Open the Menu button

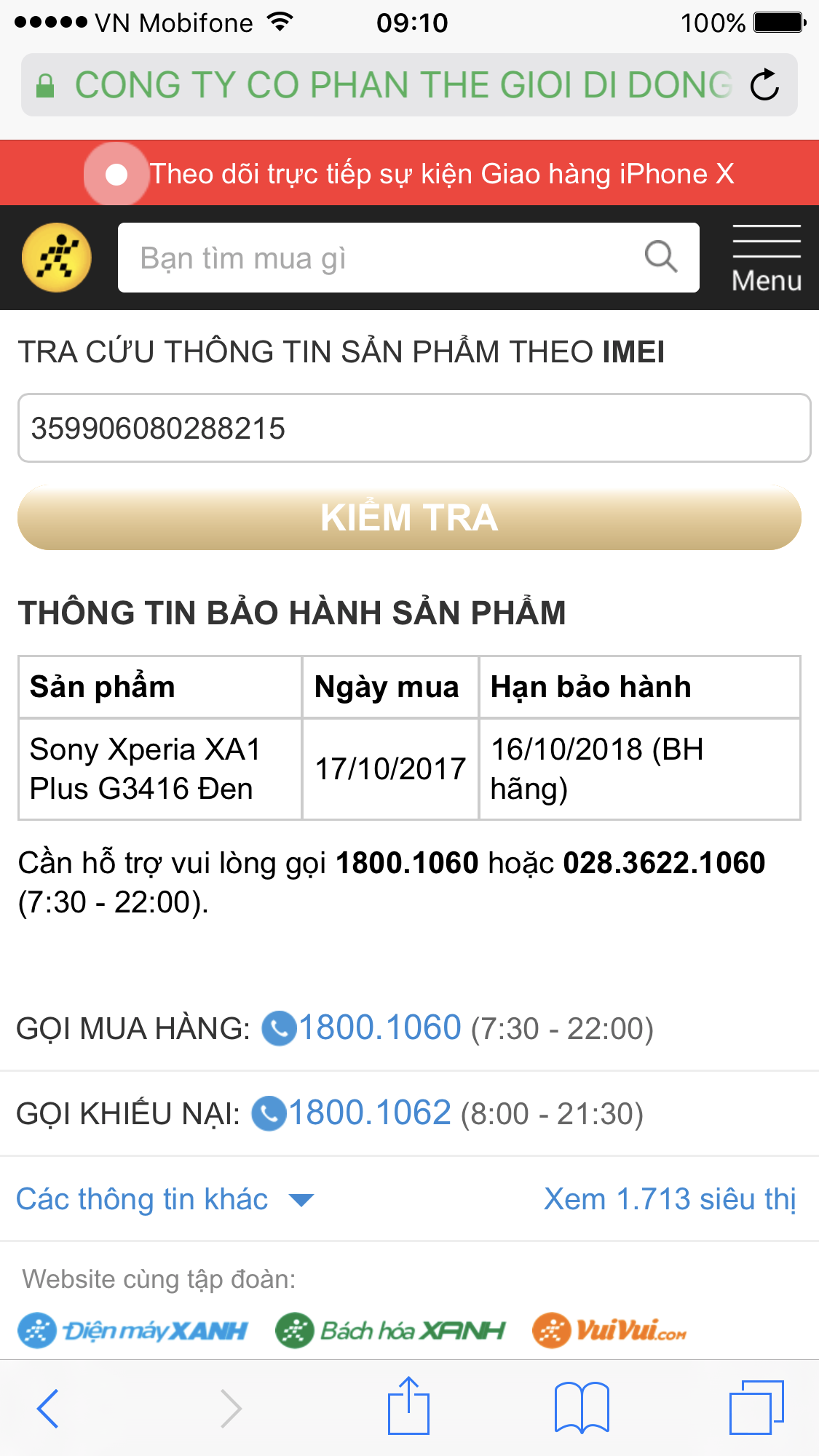pyautogui.click(x=767, y=258)
